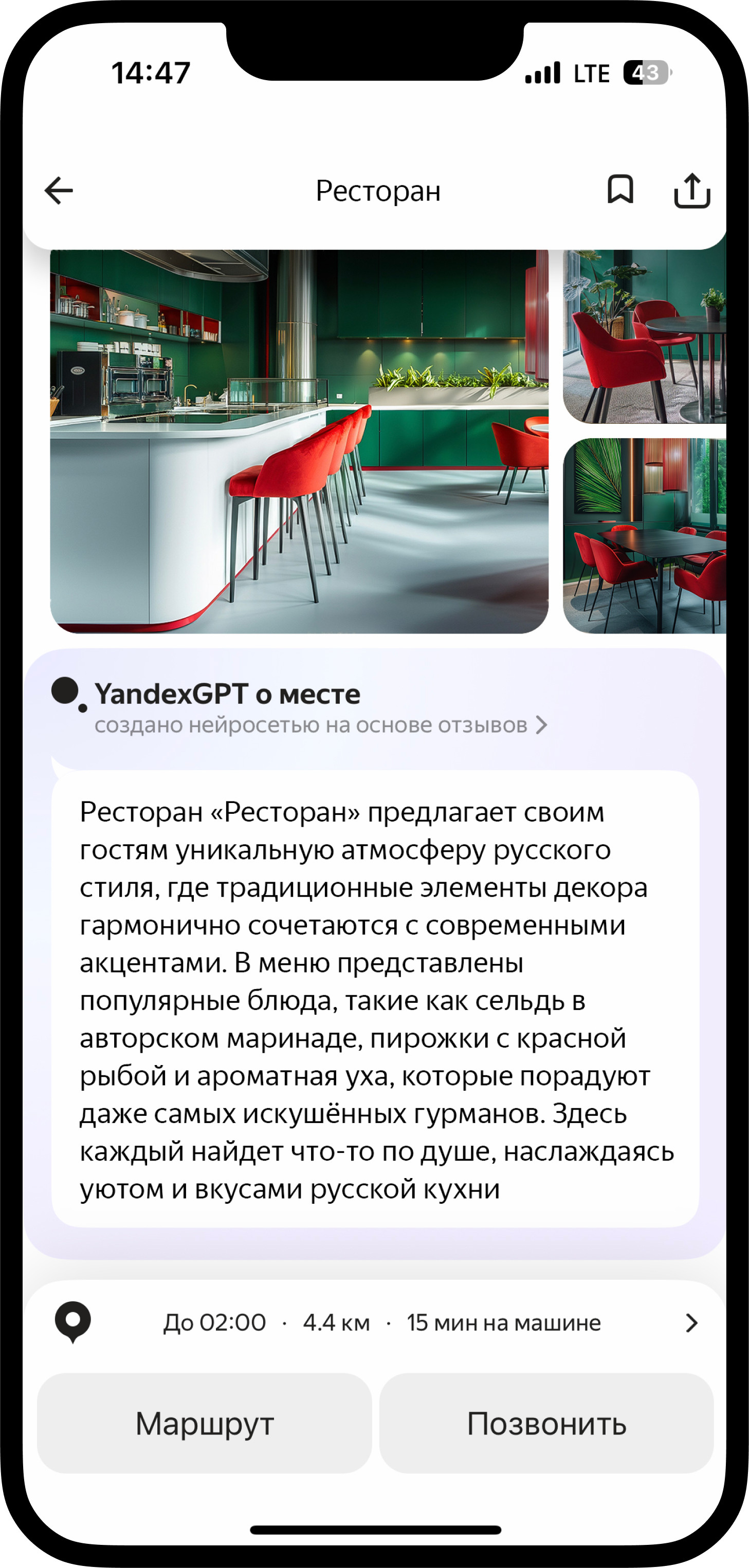
Task: Open the large kitchen bar photo
Action: (299, 441)
